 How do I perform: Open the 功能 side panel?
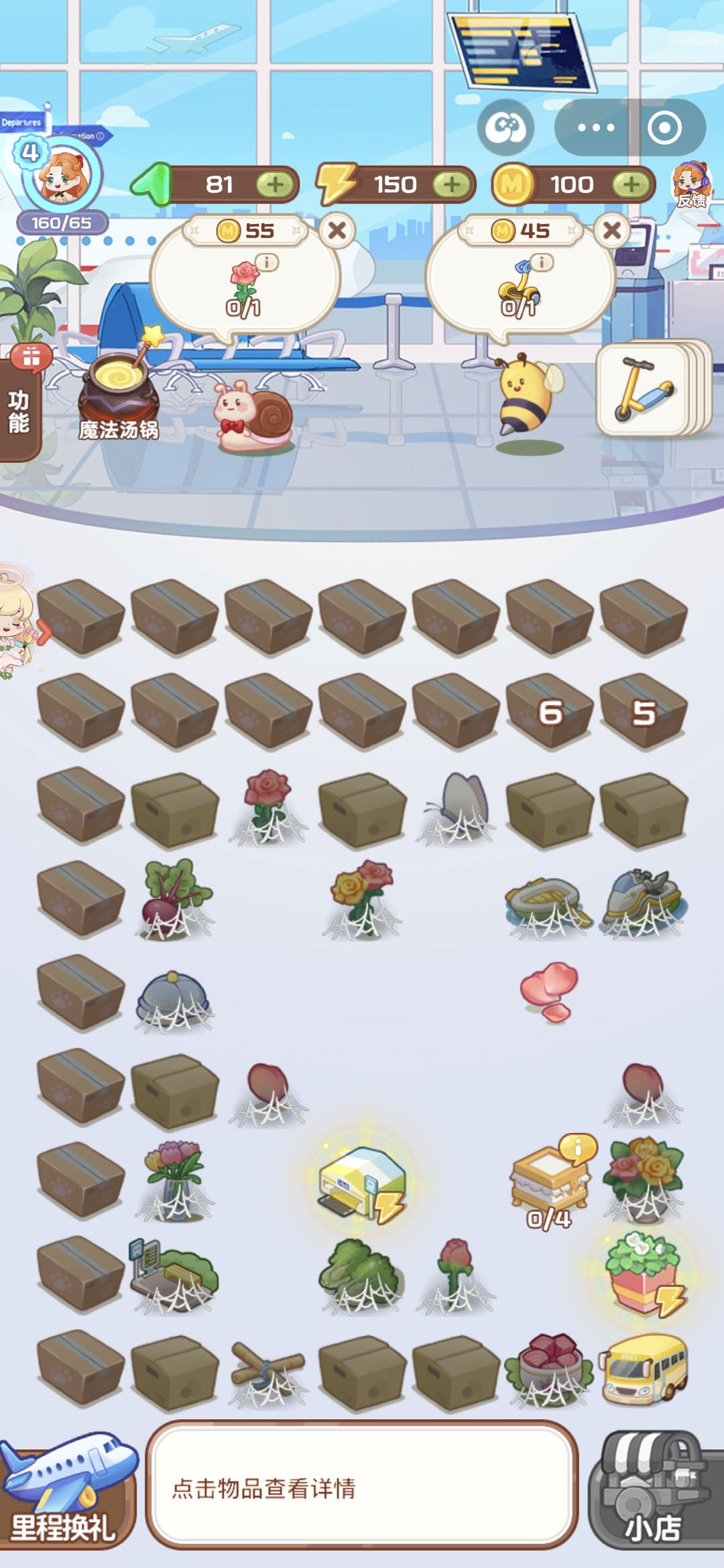19,410
